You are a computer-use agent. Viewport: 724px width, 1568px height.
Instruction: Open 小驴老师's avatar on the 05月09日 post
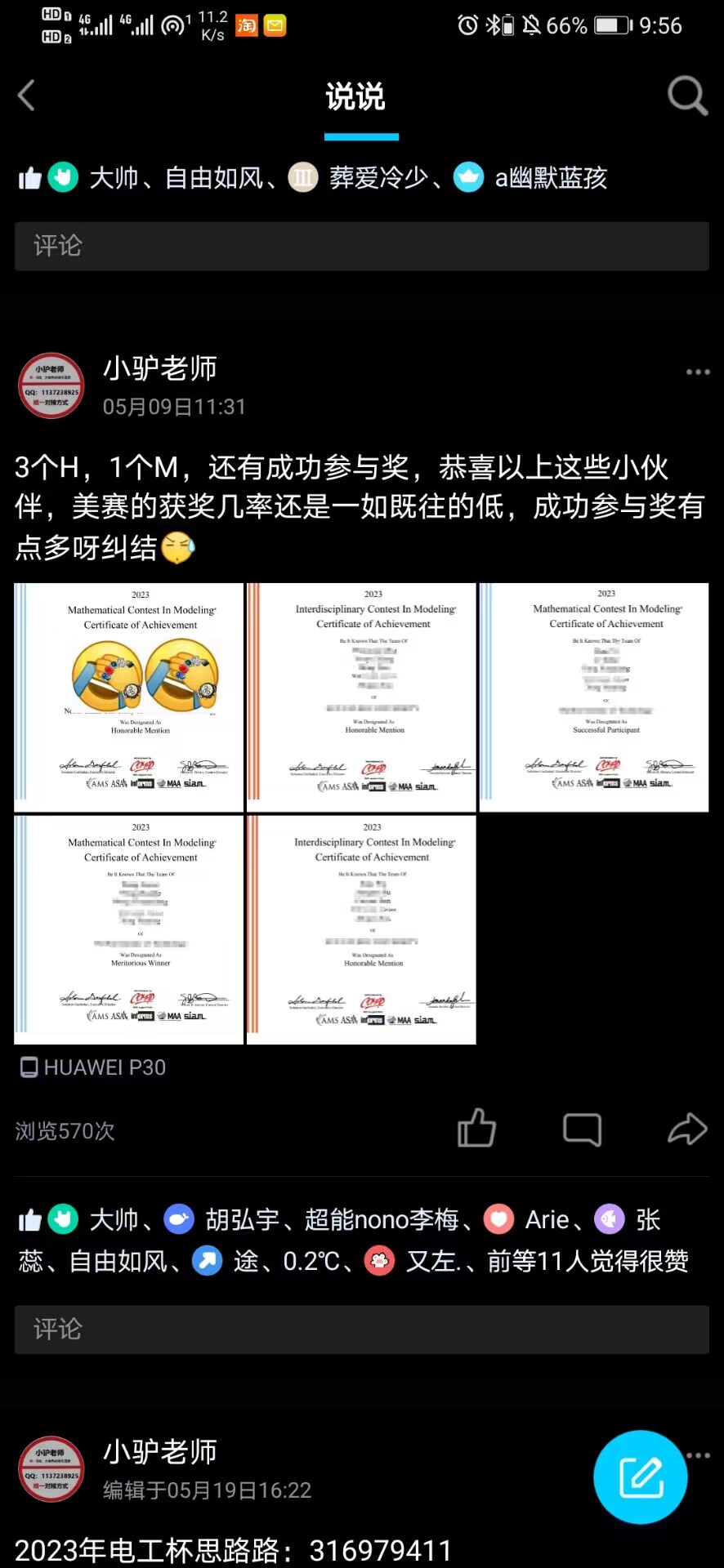[51, 385]
